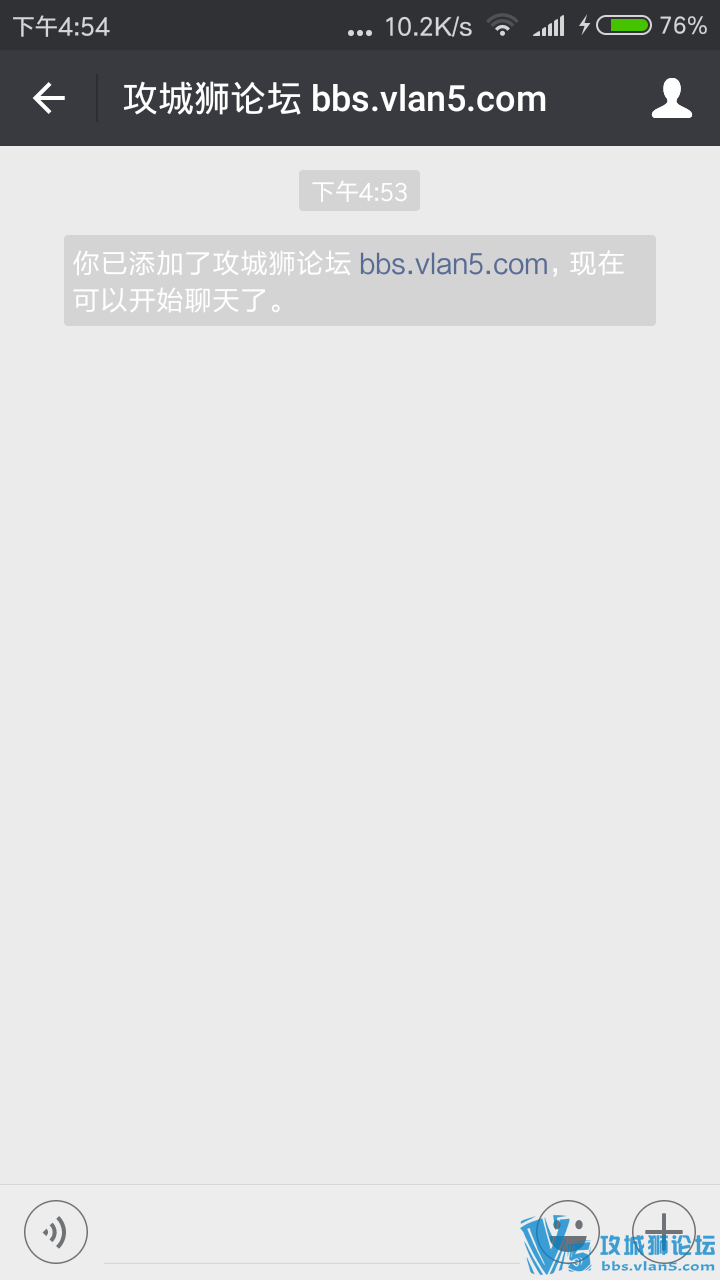Open the plus attachments menu
This screenshot has height=1280, width=720.
coord(664,1230)
